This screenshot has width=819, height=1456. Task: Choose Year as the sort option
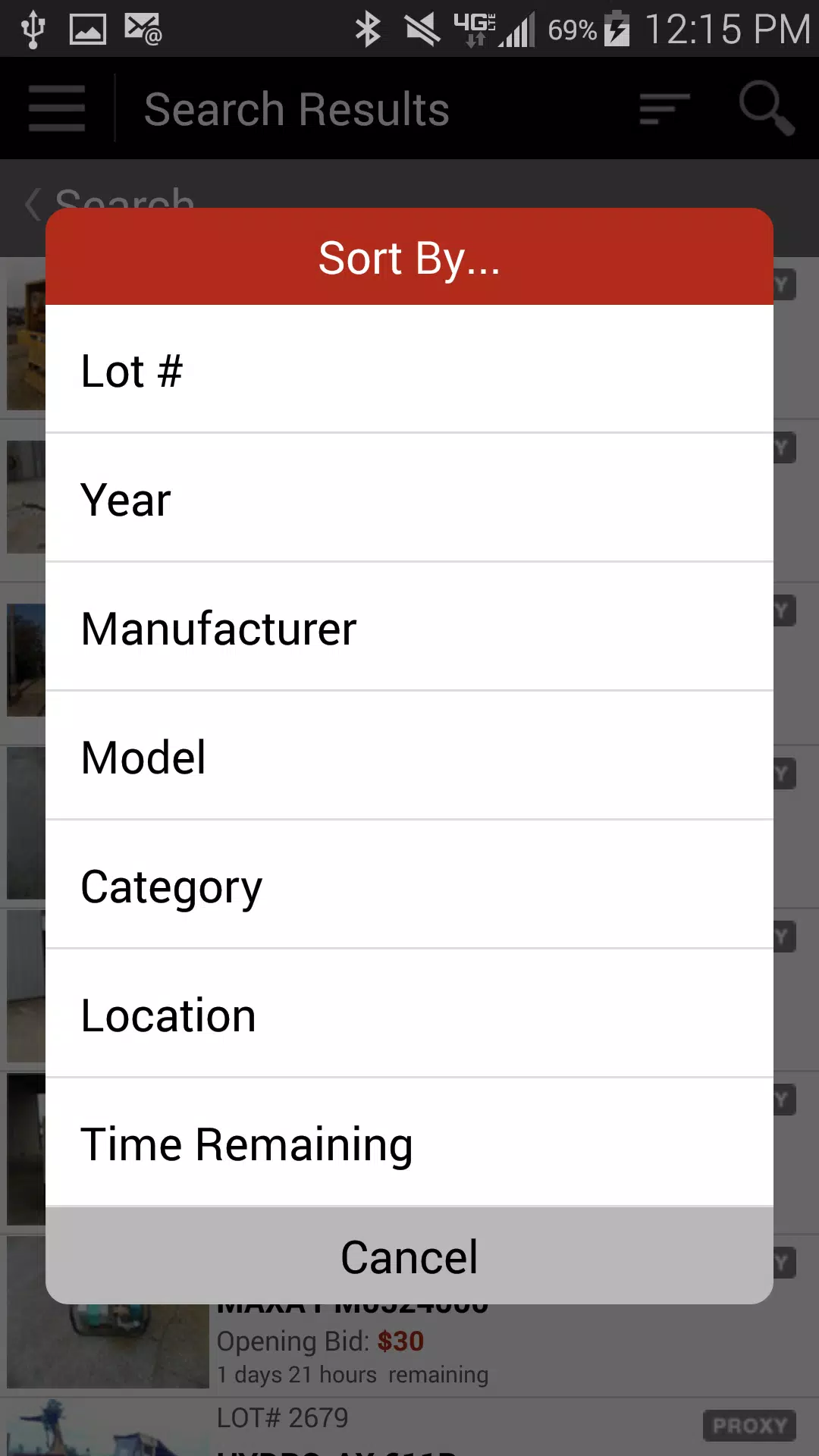(409, 498)
